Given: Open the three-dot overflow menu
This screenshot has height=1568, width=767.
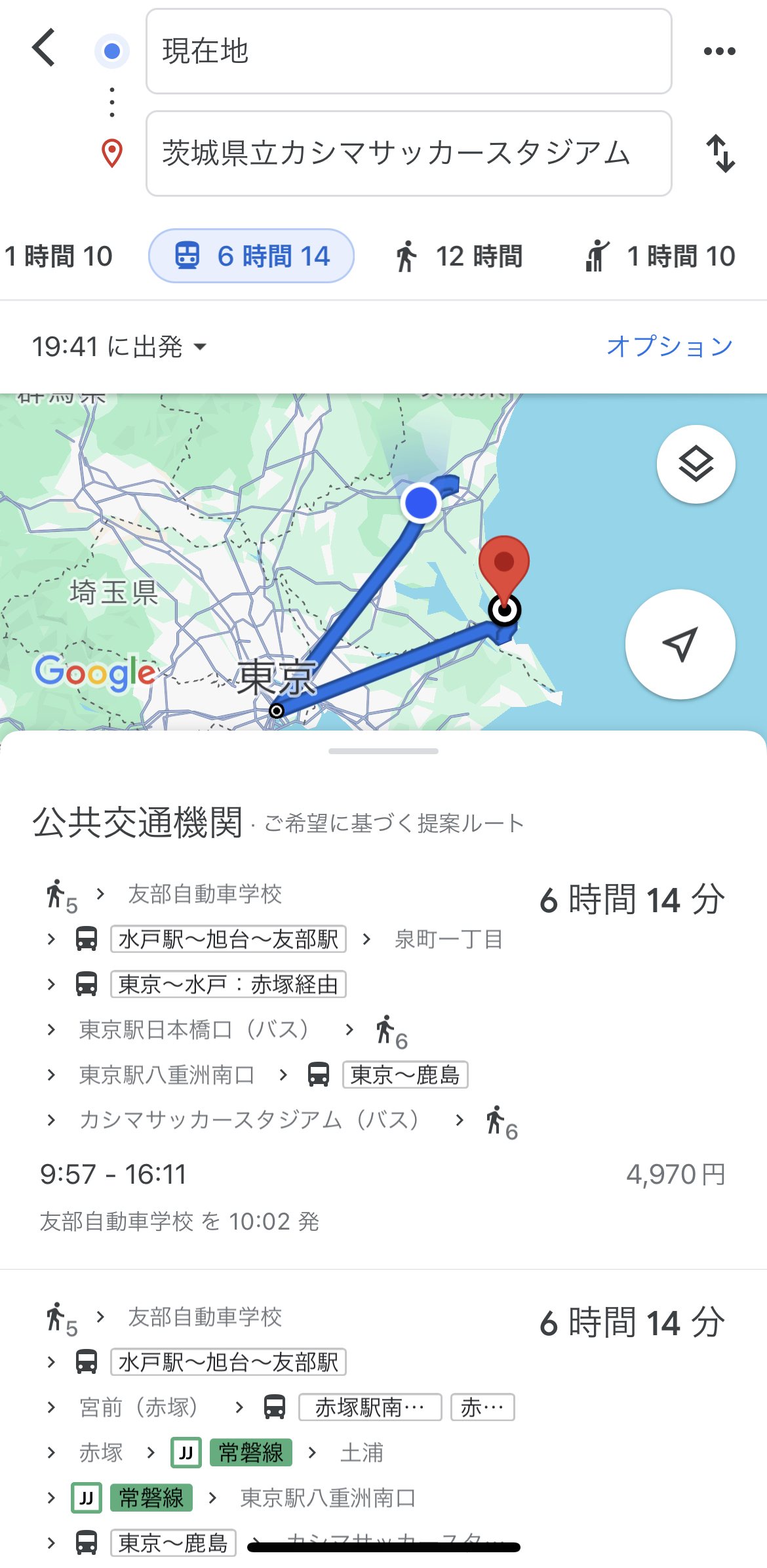Looking at the screenshot, I should (719, 51).
